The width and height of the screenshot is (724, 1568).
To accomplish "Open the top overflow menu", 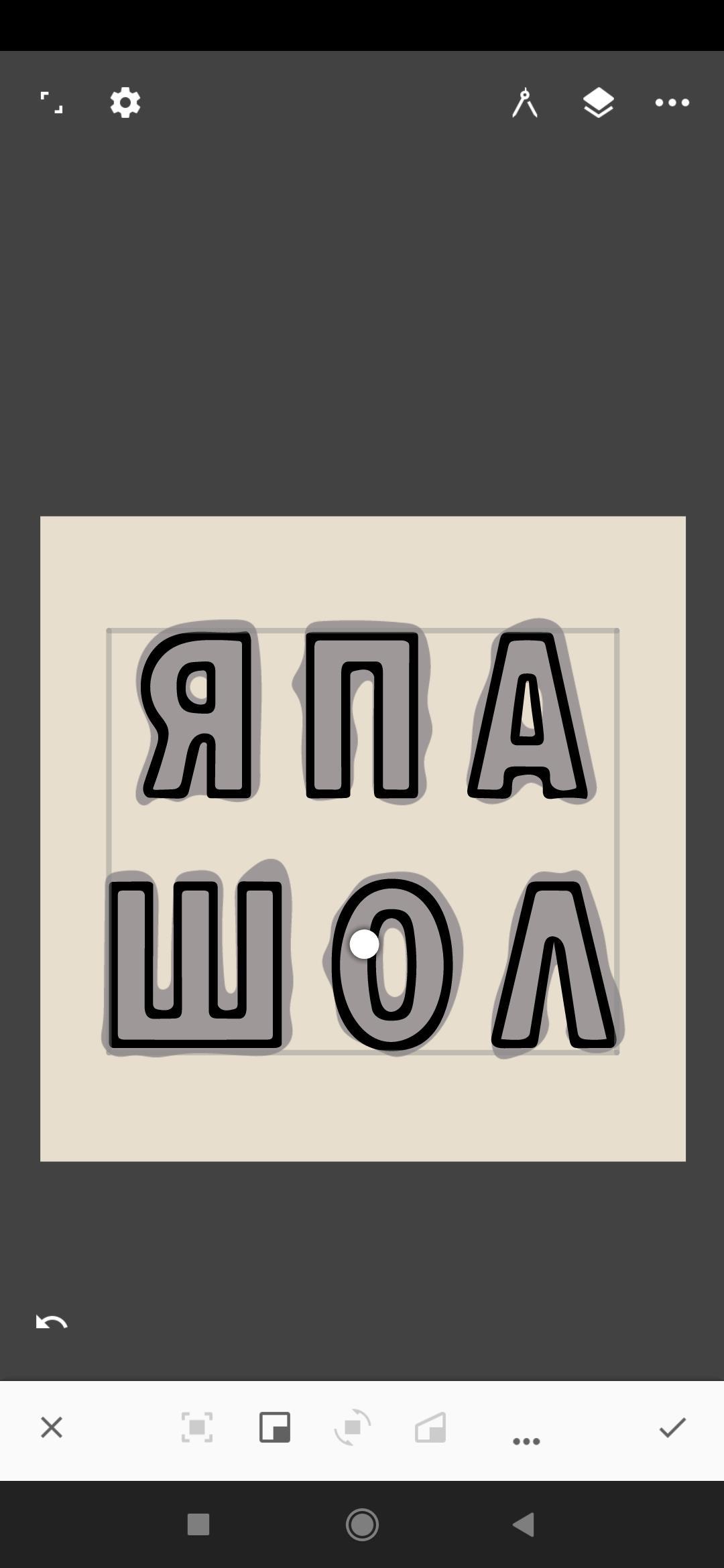I will click(x=672, y=103).
